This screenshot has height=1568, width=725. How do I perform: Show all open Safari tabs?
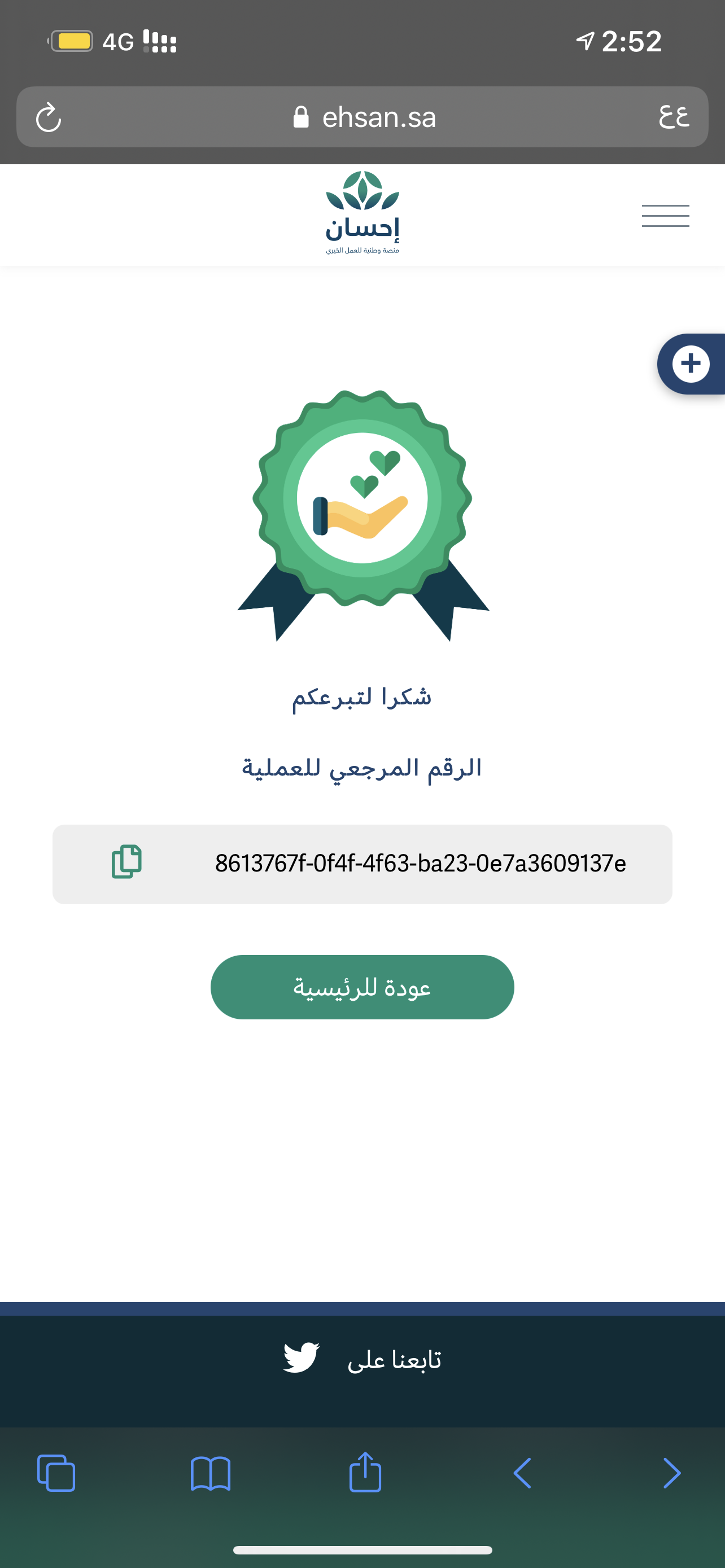56,1474
